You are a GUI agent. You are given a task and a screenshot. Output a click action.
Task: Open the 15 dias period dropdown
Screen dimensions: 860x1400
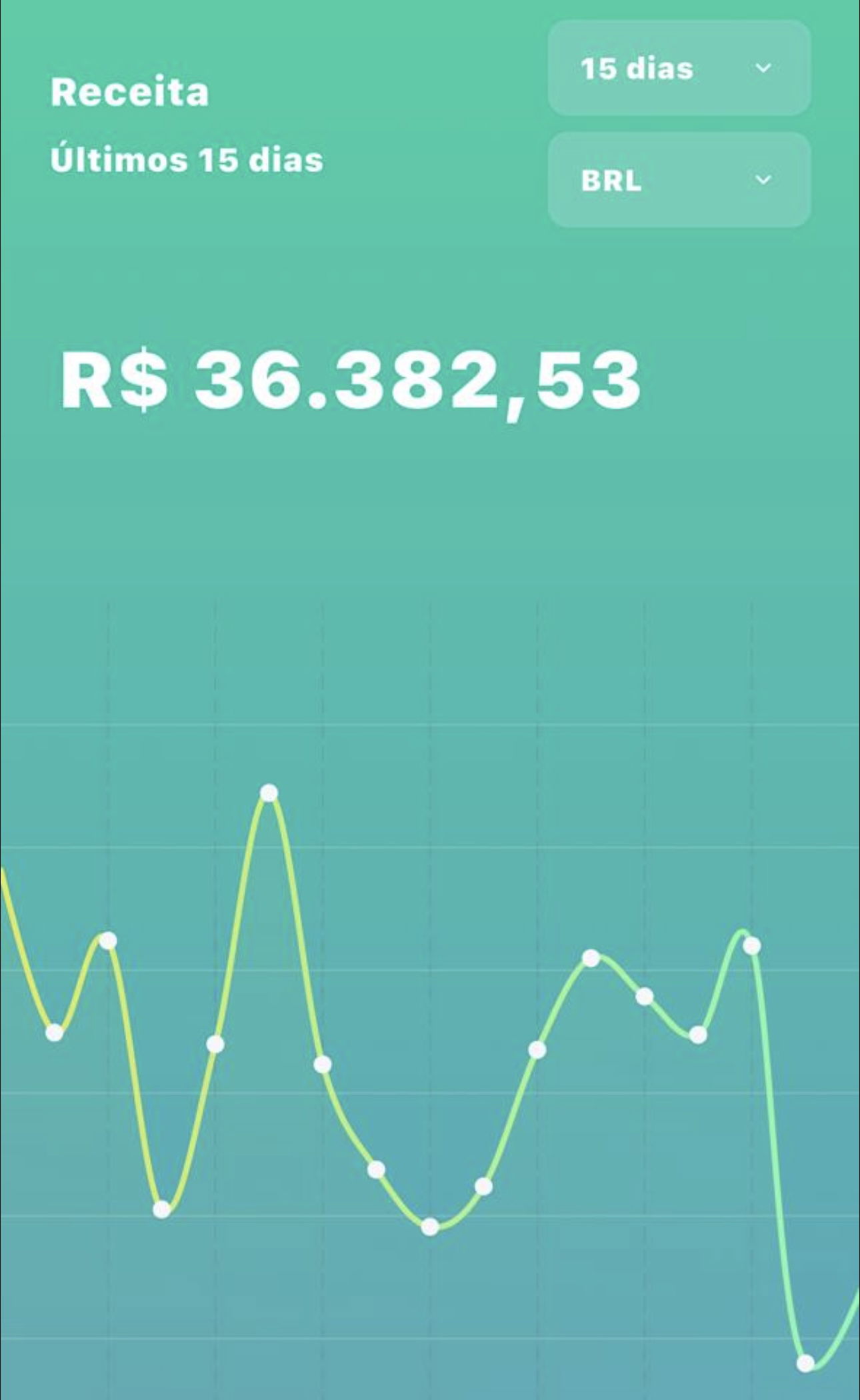(679, 68)
